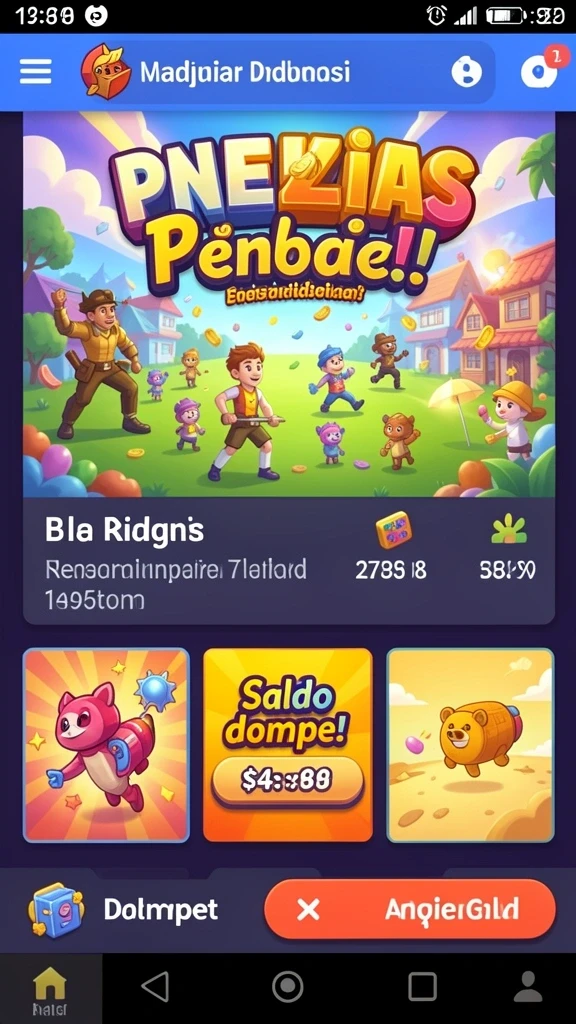Open the Dolmpet item in bottom bar
576x1024 pixels.
pyautogui.click(x=123, y=910)
